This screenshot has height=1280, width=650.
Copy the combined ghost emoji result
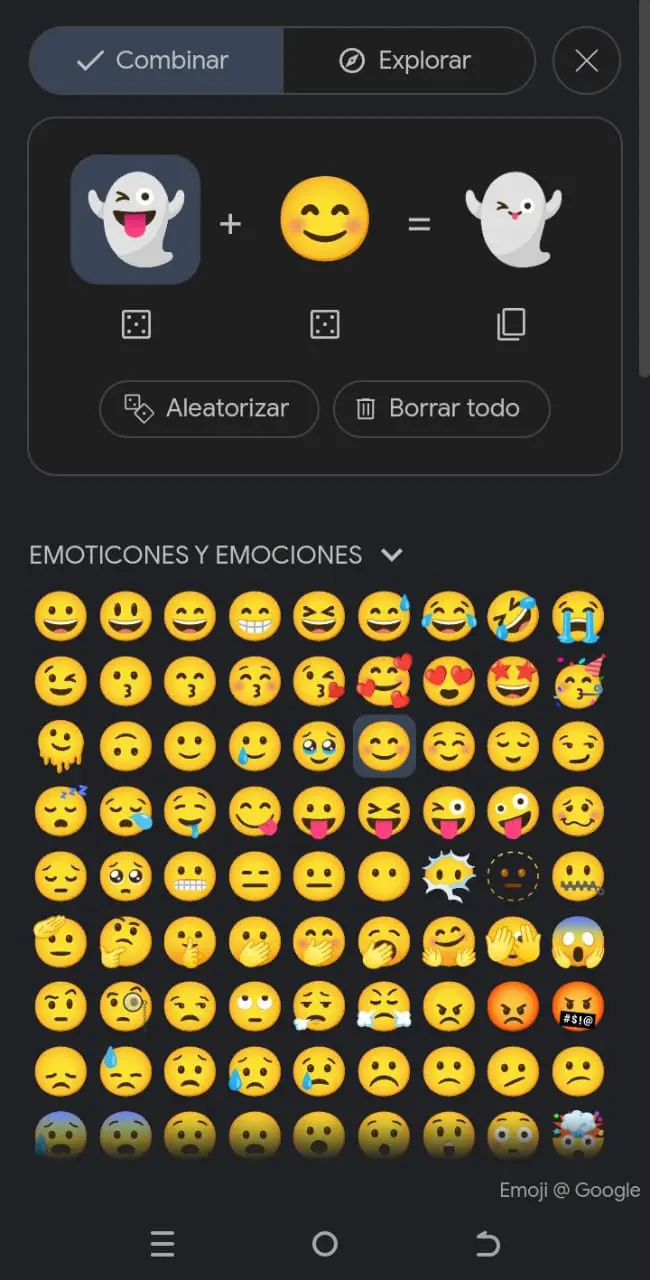pyautogui.click(x=511, y=324)
